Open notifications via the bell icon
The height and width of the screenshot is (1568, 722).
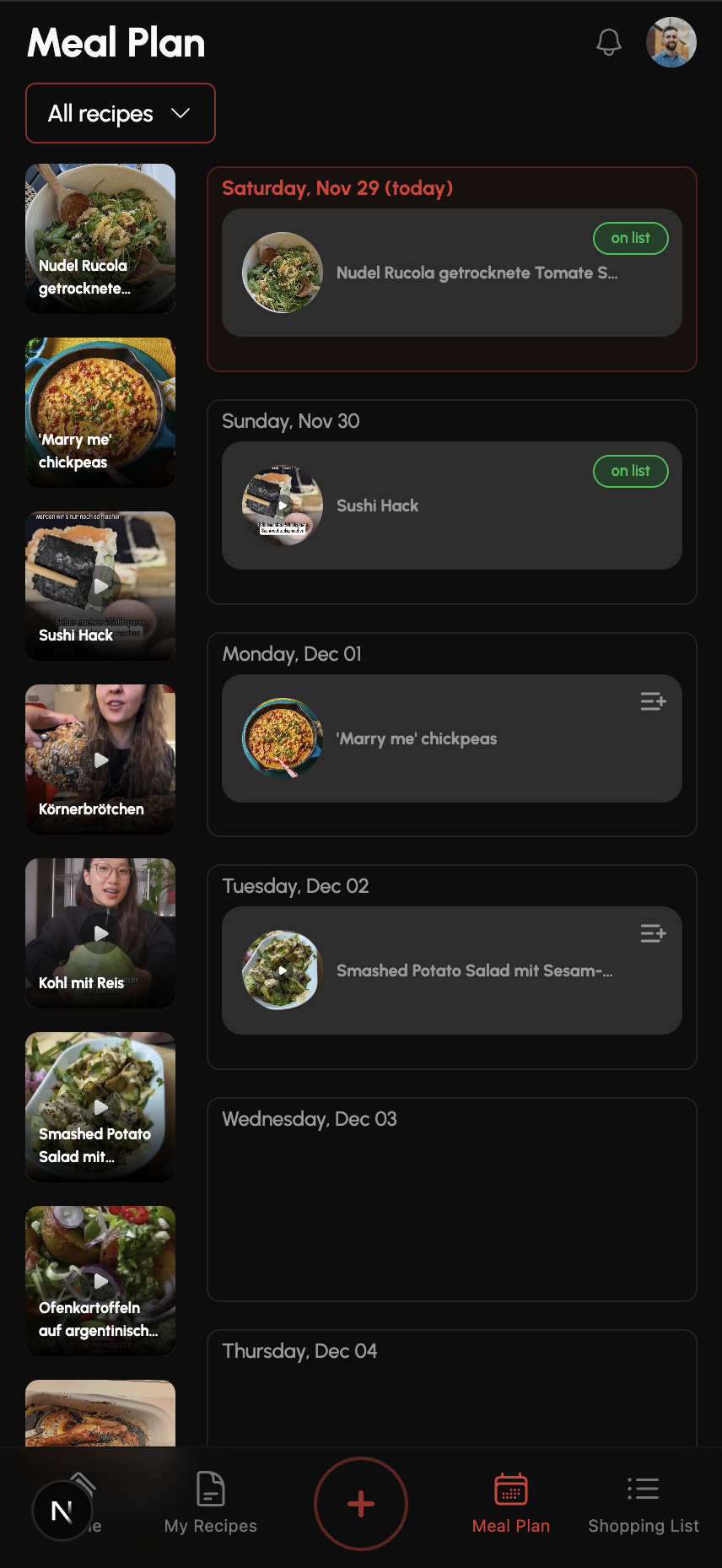pos(609,40)
